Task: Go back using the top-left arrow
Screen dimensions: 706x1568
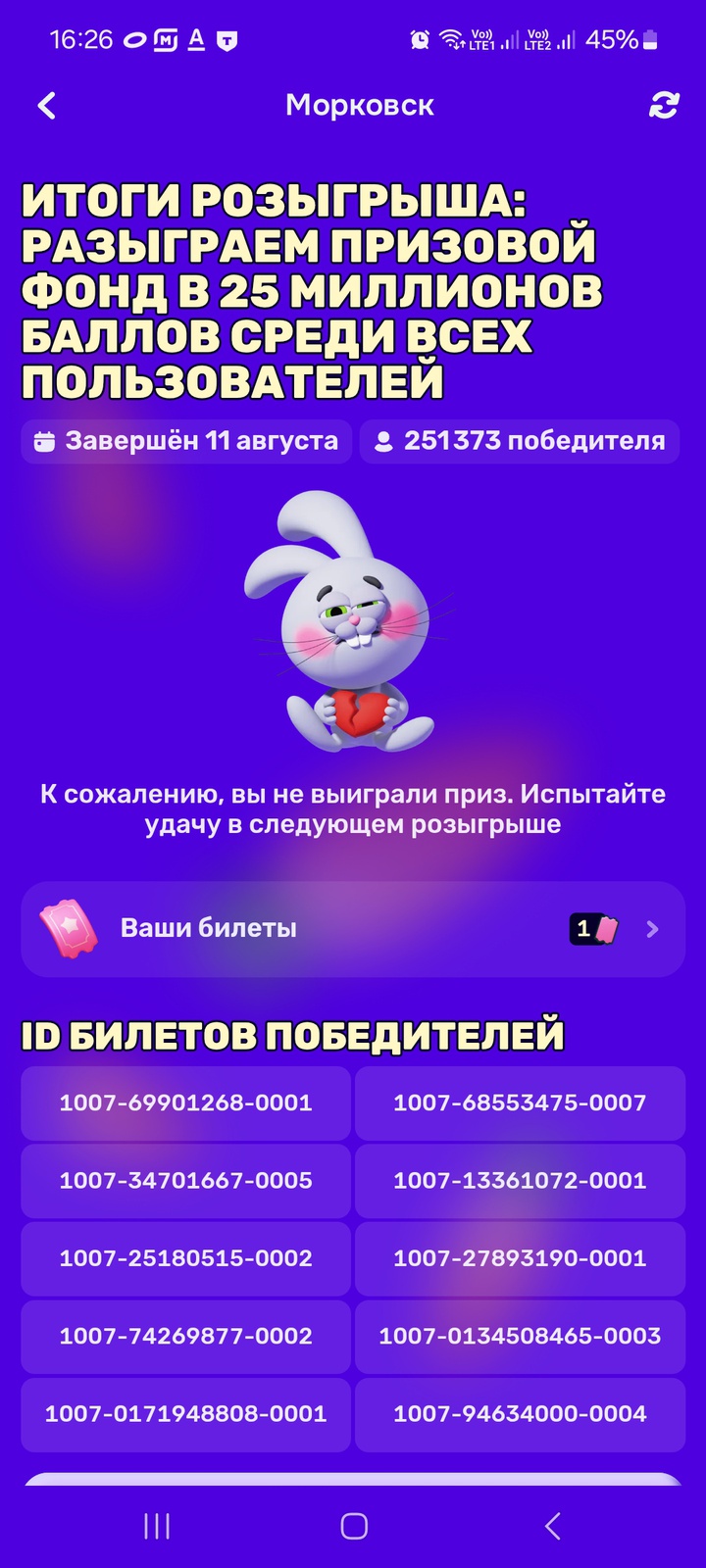Action: [x=46, y=106]
